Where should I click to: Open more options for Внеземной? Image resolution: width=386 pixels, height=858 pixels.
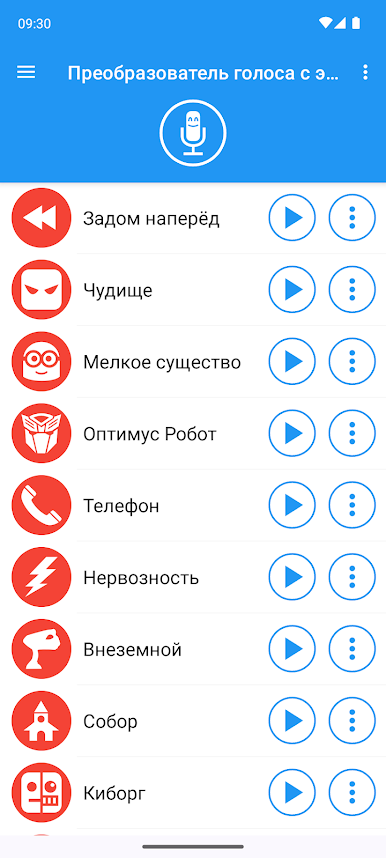coord(352,649)
